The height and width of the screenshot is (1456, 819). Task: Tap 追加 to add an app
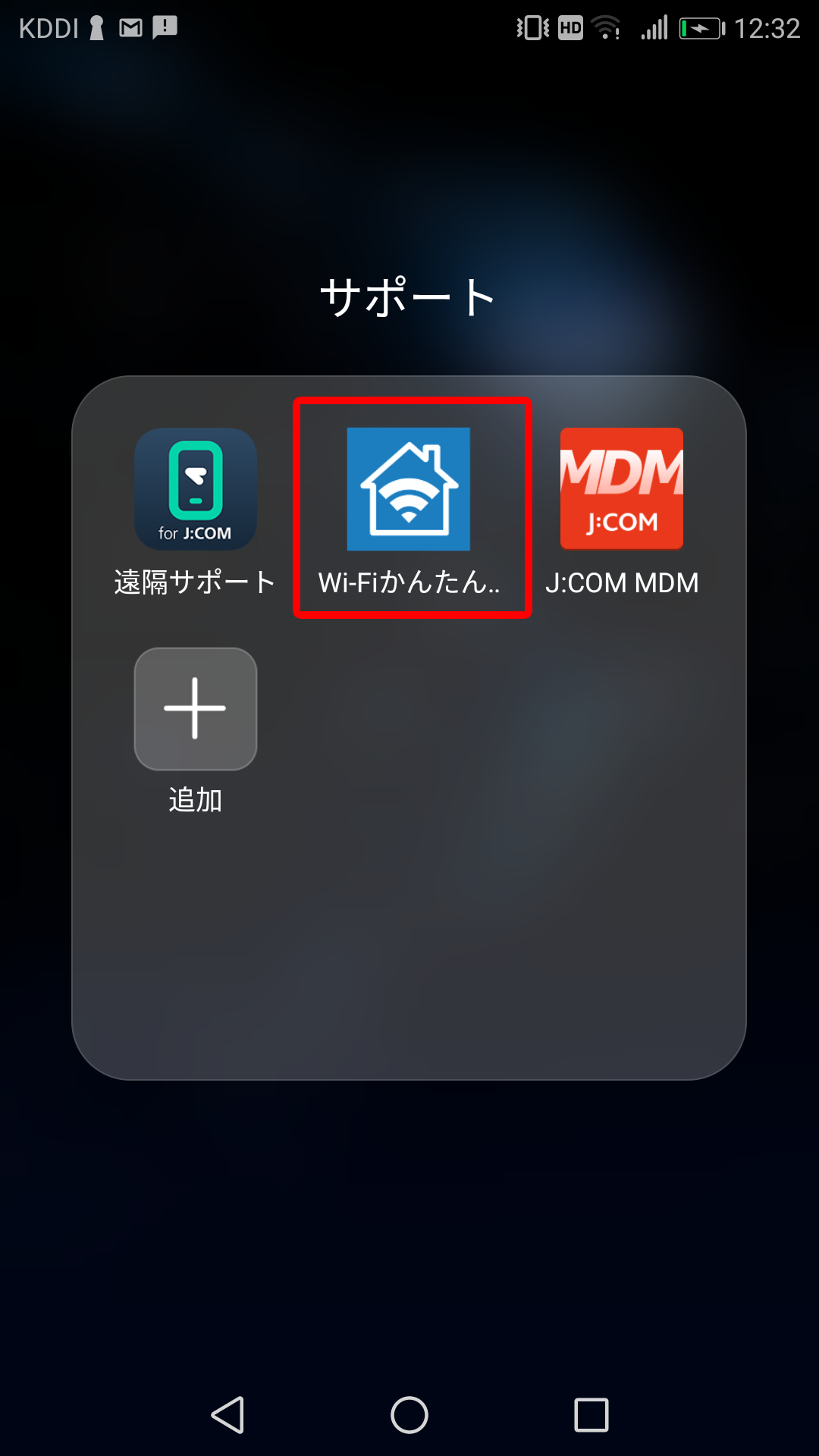click(196, 709)
